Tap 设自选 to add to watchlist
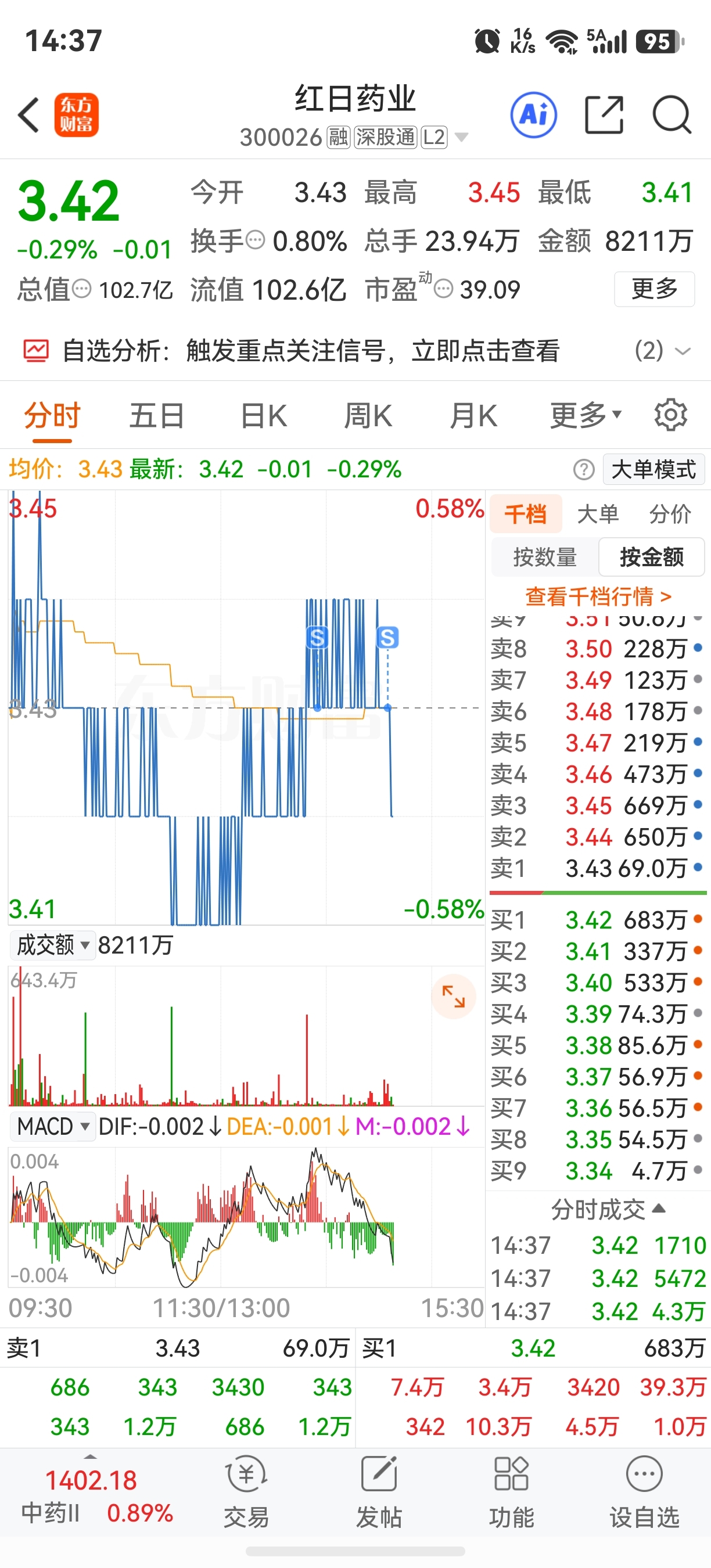This screenshot has height=1568, width=711. click(x=644, y=1492)
